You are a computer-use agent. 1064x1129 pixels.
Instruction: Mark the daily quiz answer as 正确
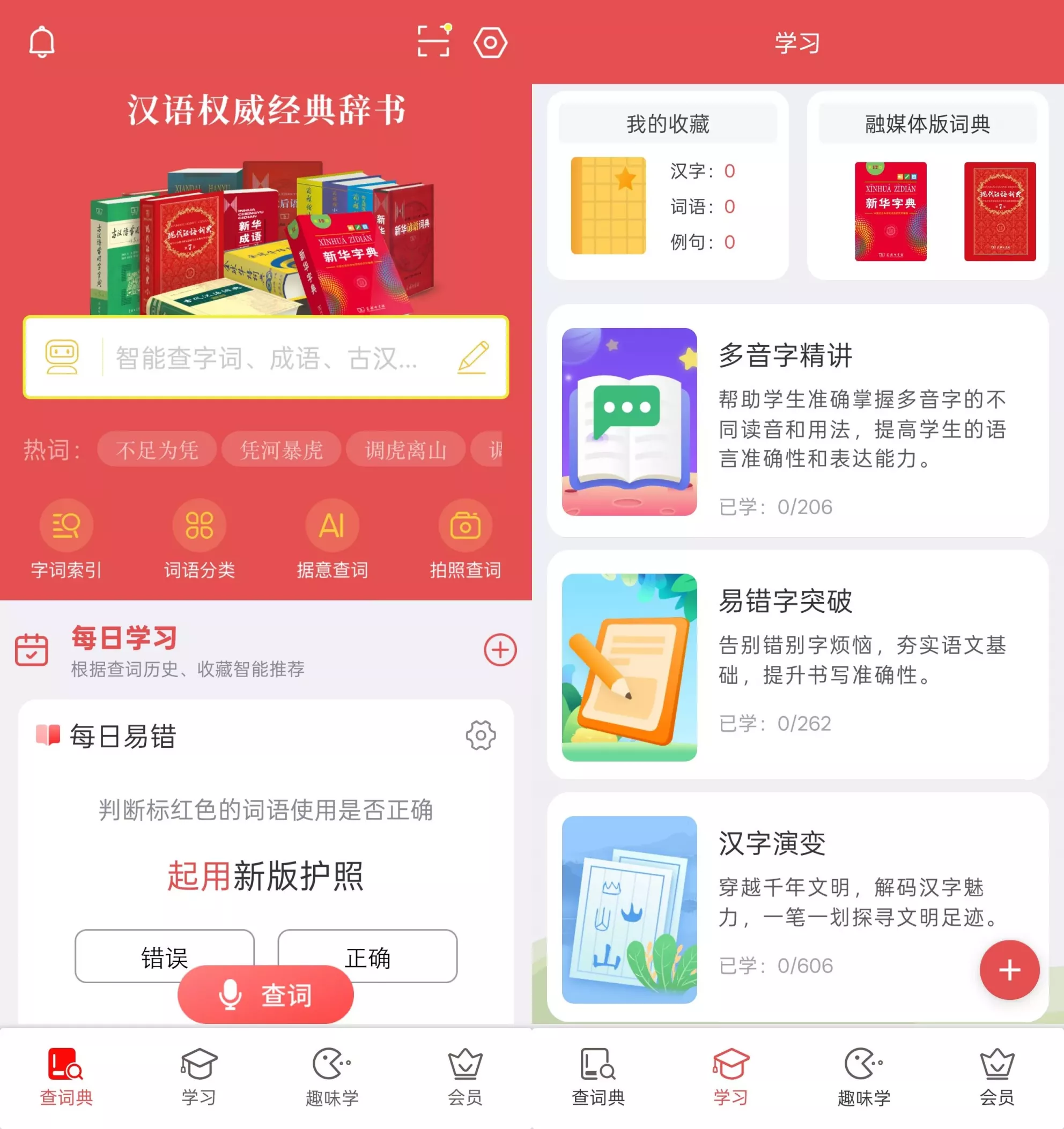click(x=367, y=957)
